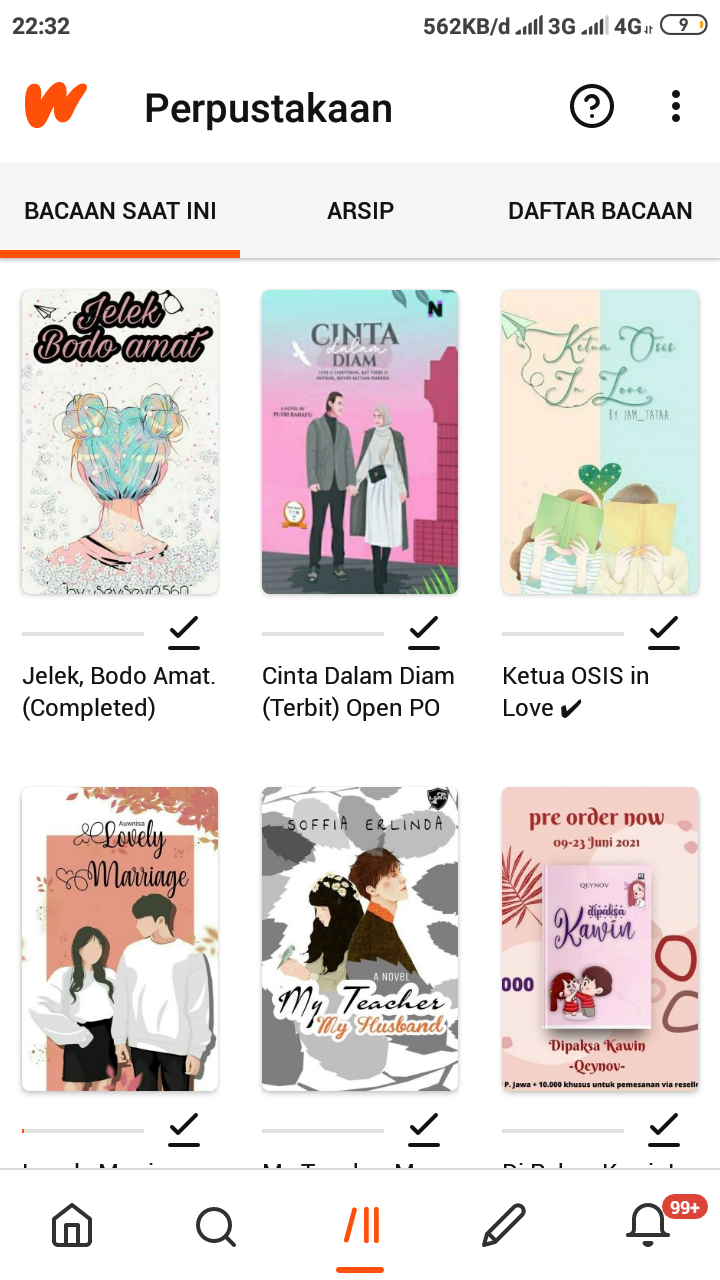Screen dimensions: 720x1280
Task: Open the story Ketua OSIS in Love
Action: point(600,442)
